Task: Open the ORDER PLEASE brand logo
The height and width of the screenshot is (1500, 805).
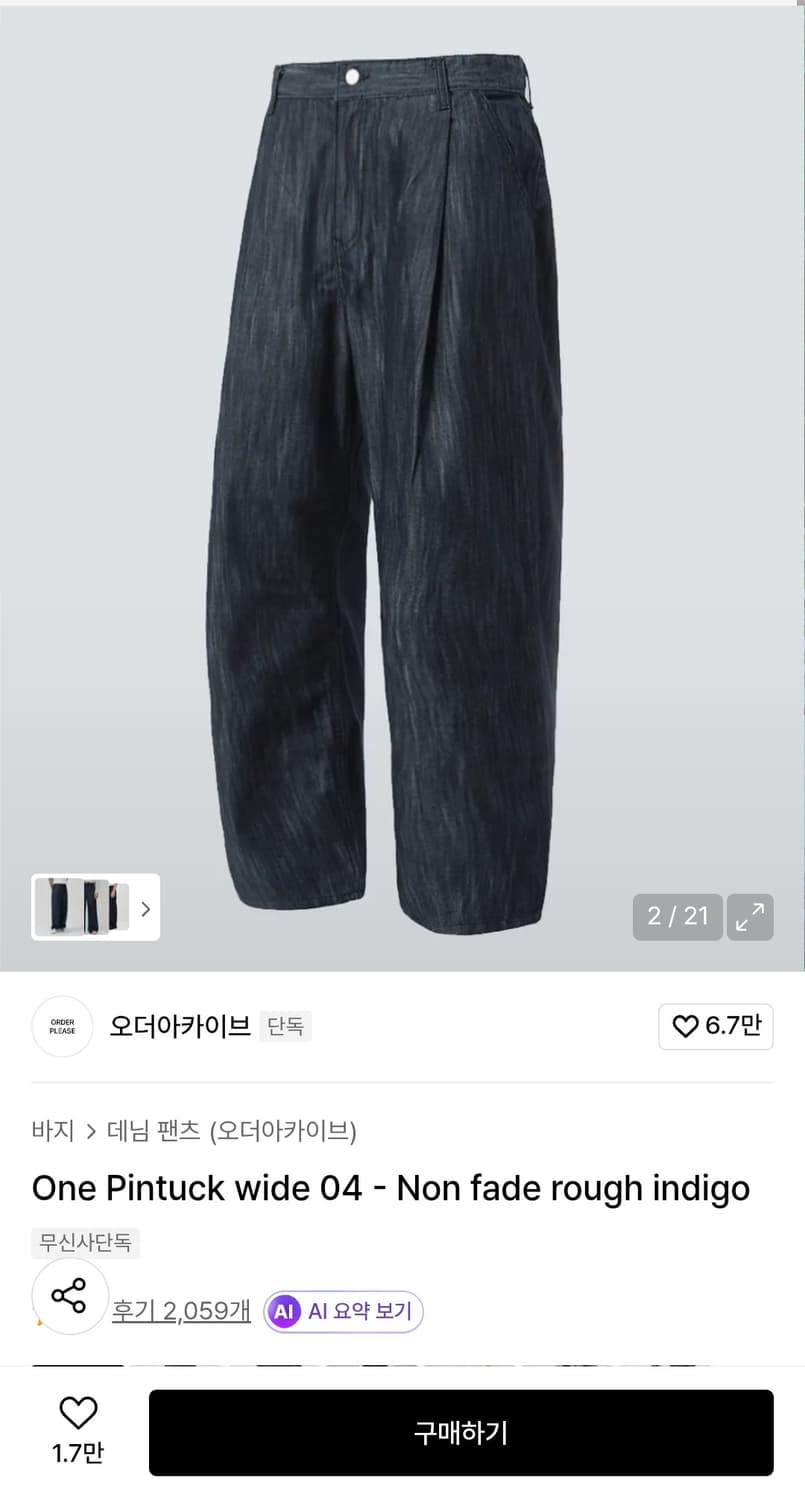Action: click(62, 1026)
